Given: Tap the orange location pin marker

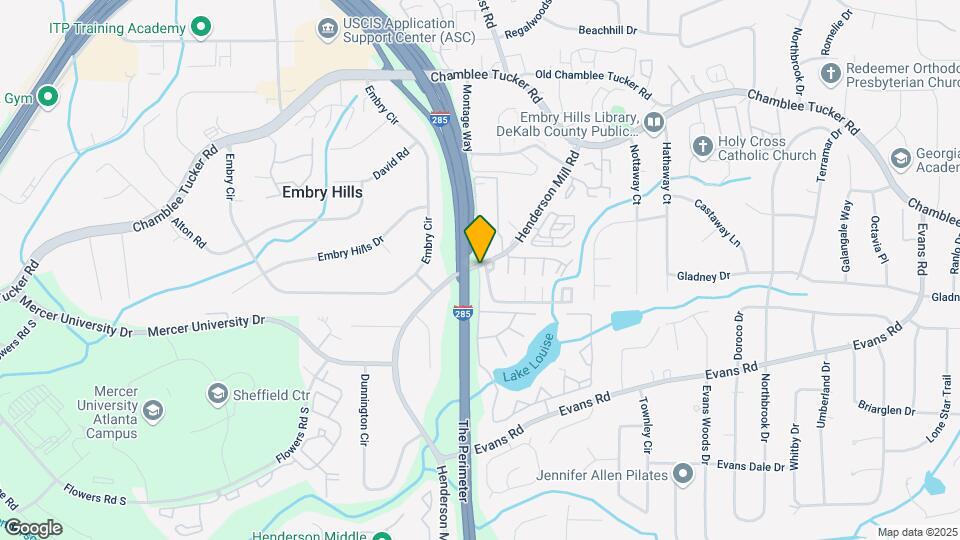Looking at the screenshot, I should coord(481,238).
